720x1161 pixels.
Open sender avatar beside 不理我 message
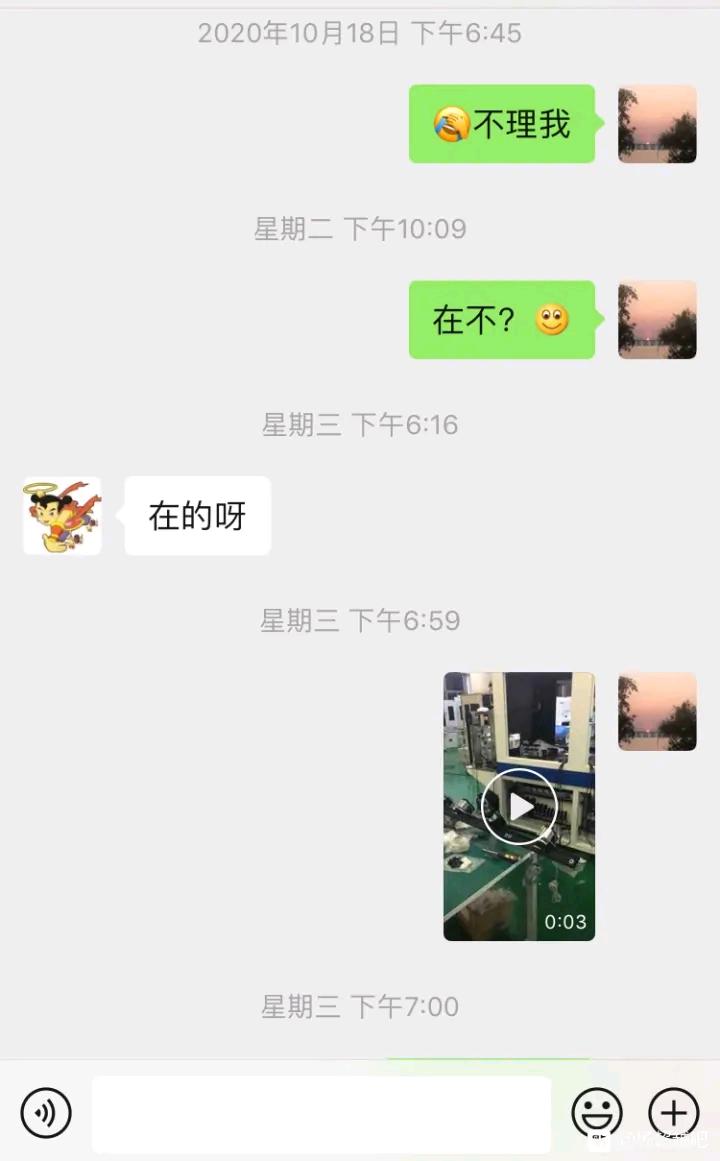(657, 124)
